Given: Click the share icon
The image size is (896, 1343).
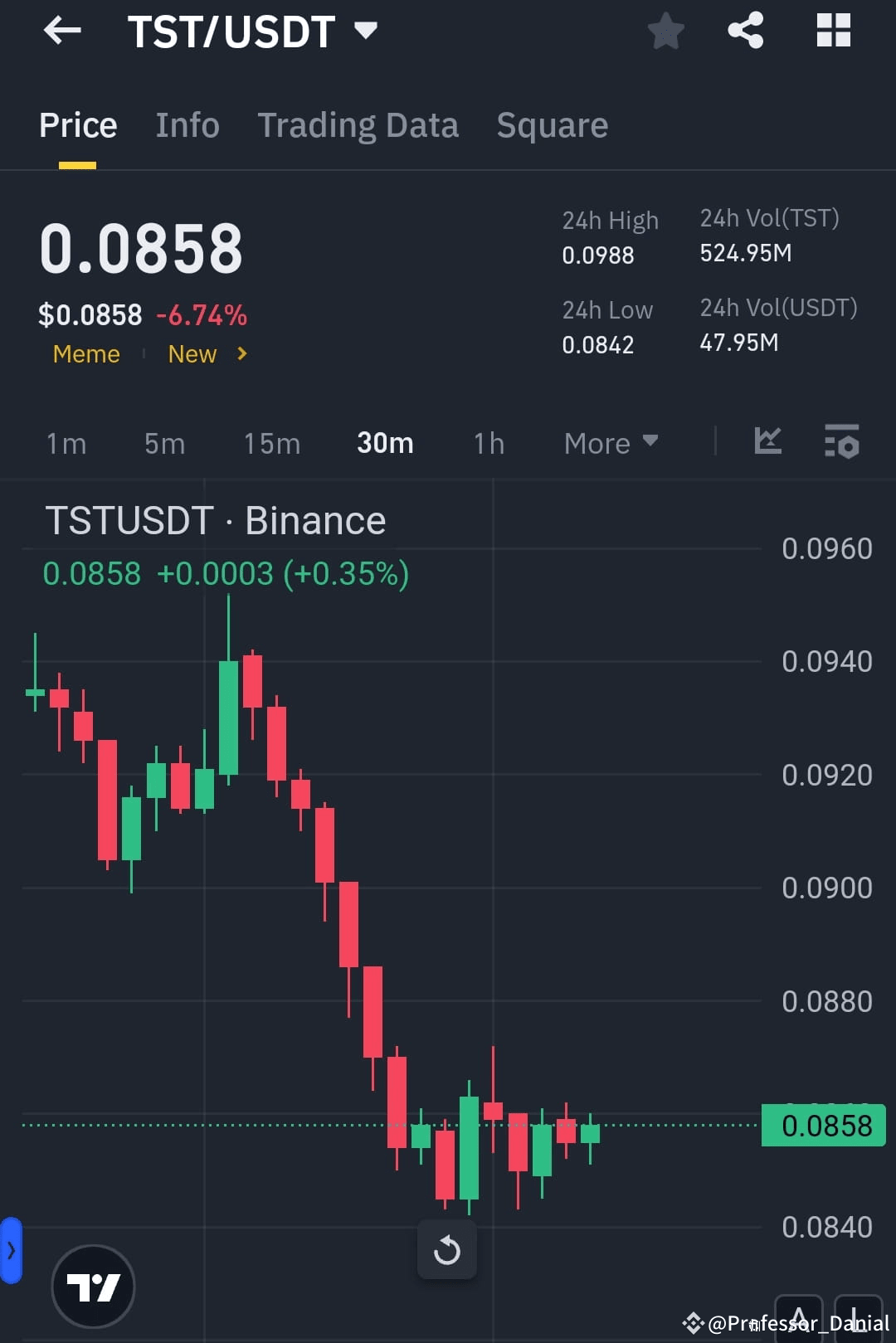Looking at the screenshot, I should tap(745, 30).
